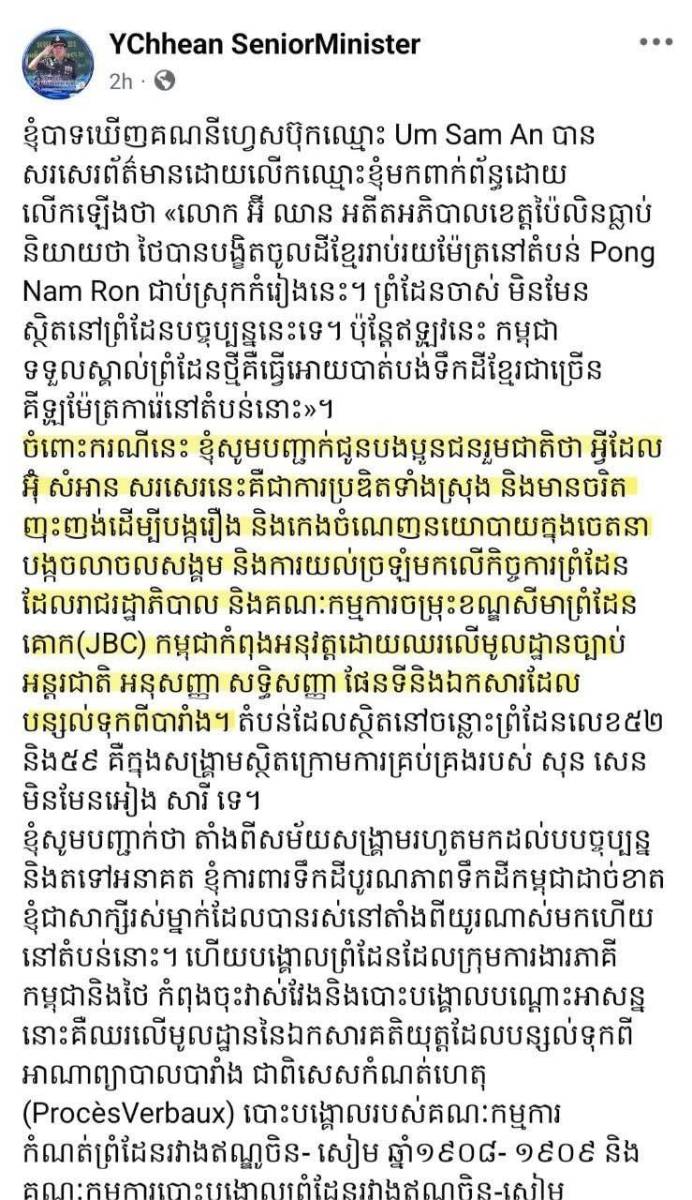Open the post's three-dot overflow menu

(x=656, y=43)
